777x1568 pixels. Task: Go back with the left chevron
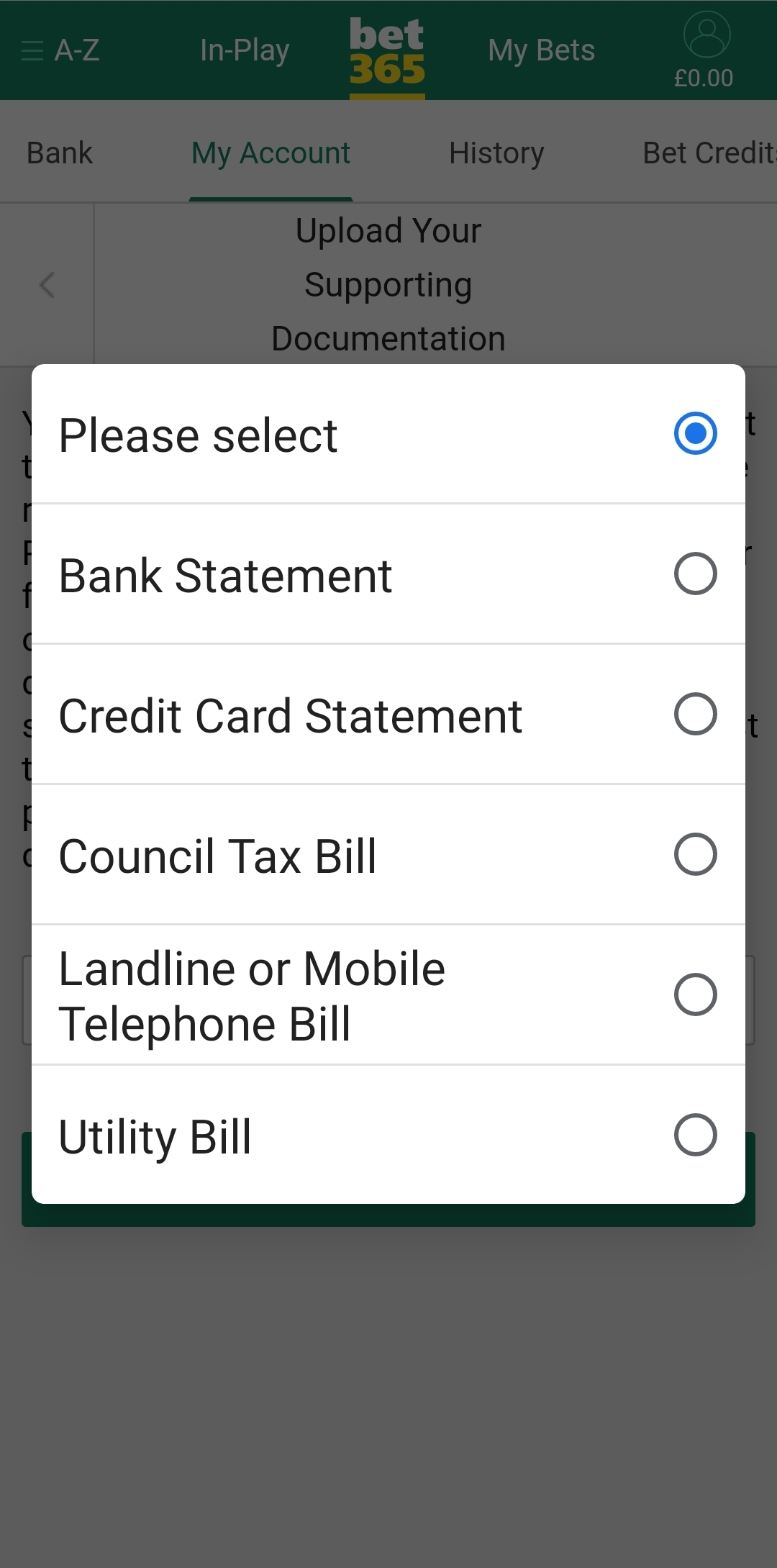click(x=47, y=285)
